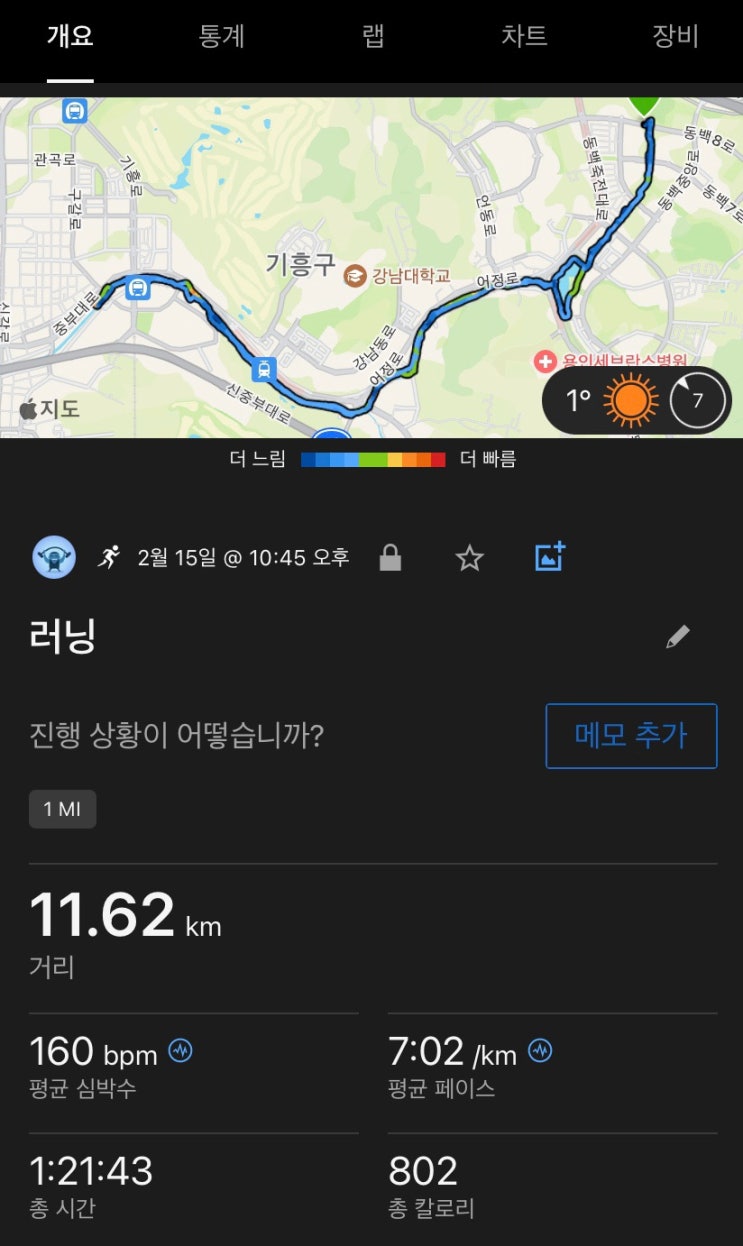Open the 차트 tab
Image resolution: width=743 pixels, height=1246 pixels.
[524, 37]
